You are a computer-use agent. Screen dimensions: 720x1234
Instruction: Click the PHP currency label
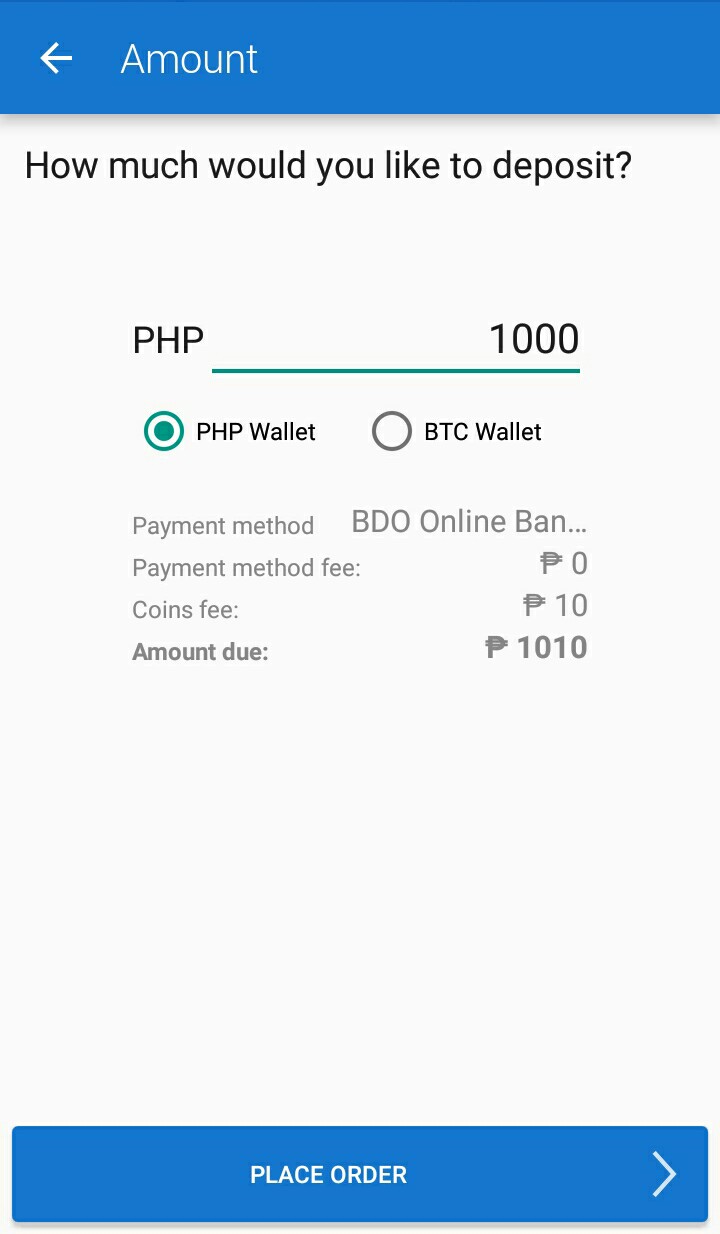pos(167,340)
